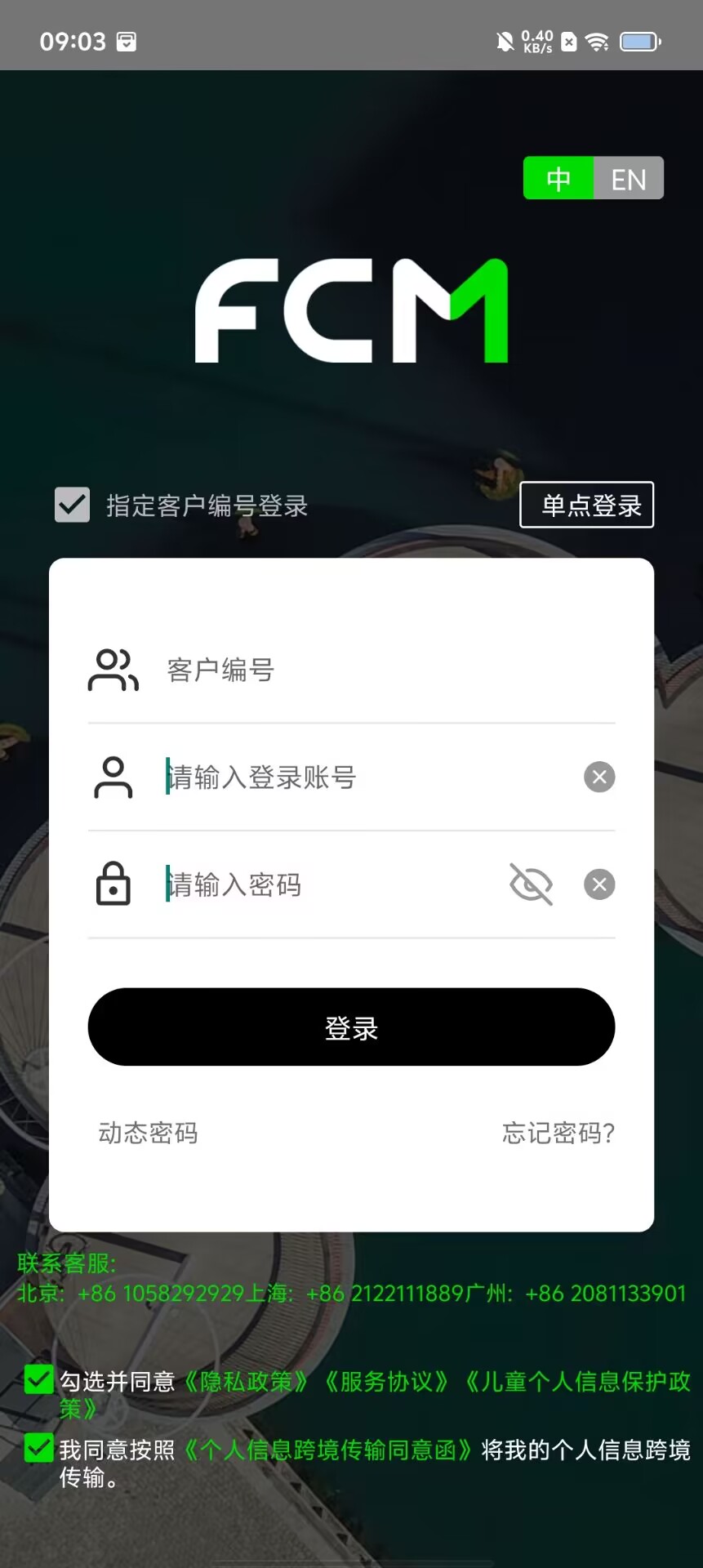The height and width of the screenshot is (1568, 703).
Task: Tap the black 登录 button
Action: [351, 1027]
